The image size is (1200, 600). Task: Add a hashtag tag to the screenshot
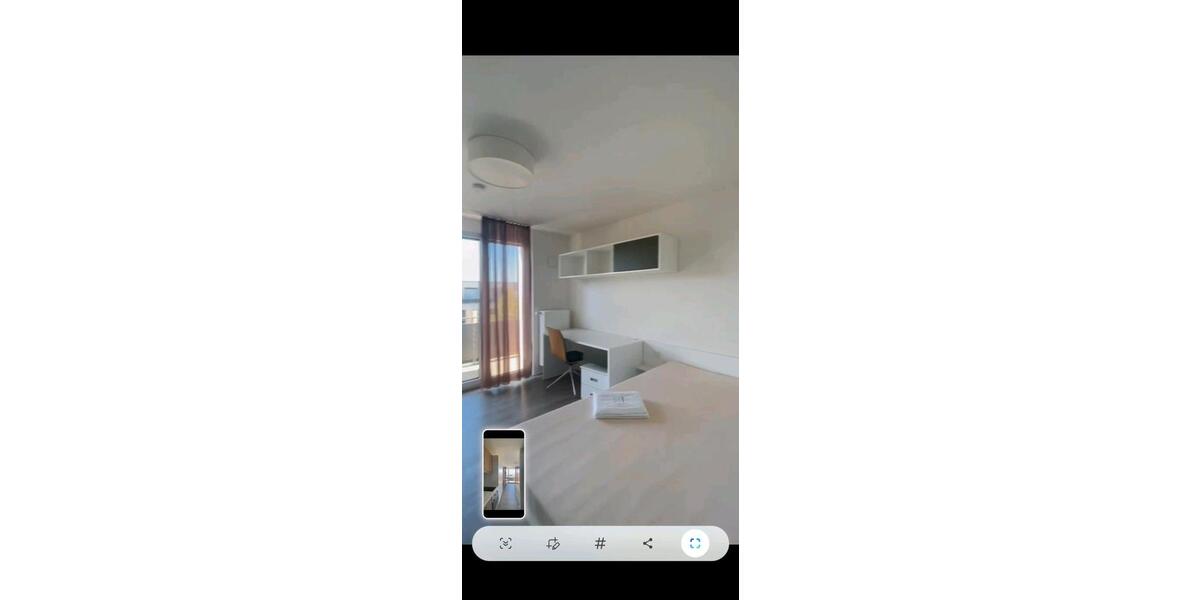coord(600,543)
